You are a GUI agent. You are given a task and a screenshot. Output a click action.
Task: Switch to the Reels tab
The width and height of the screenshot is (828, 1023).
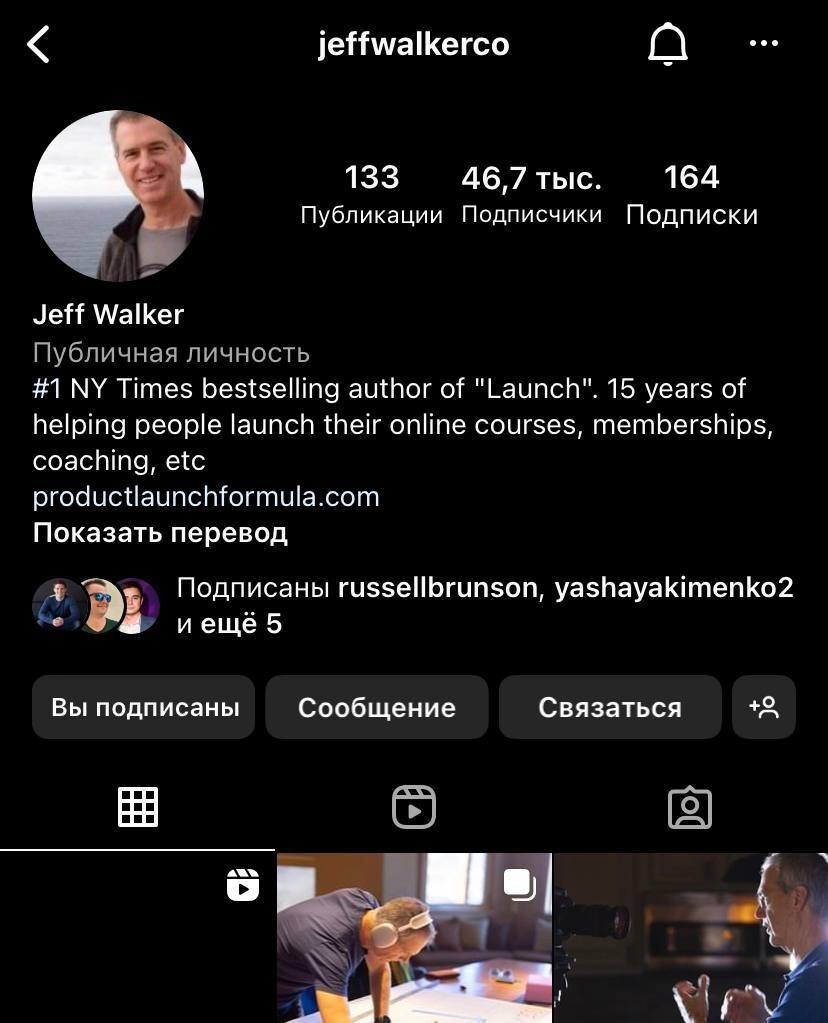(414, 807)
